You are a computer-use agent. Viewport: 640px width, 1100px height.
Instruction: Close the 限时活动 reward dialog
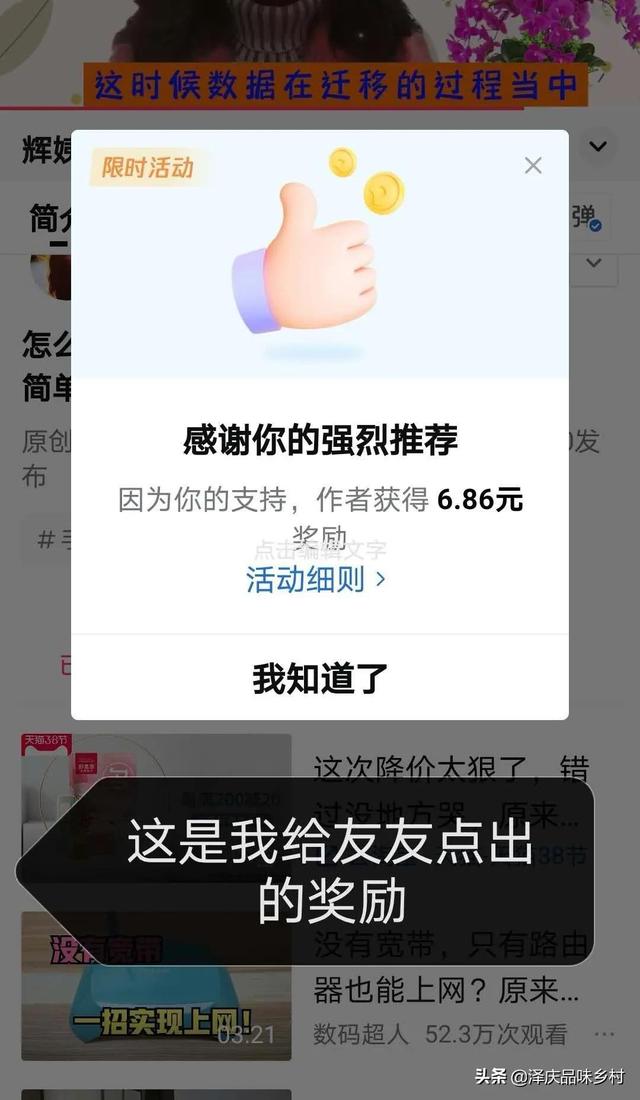[533, 166]
